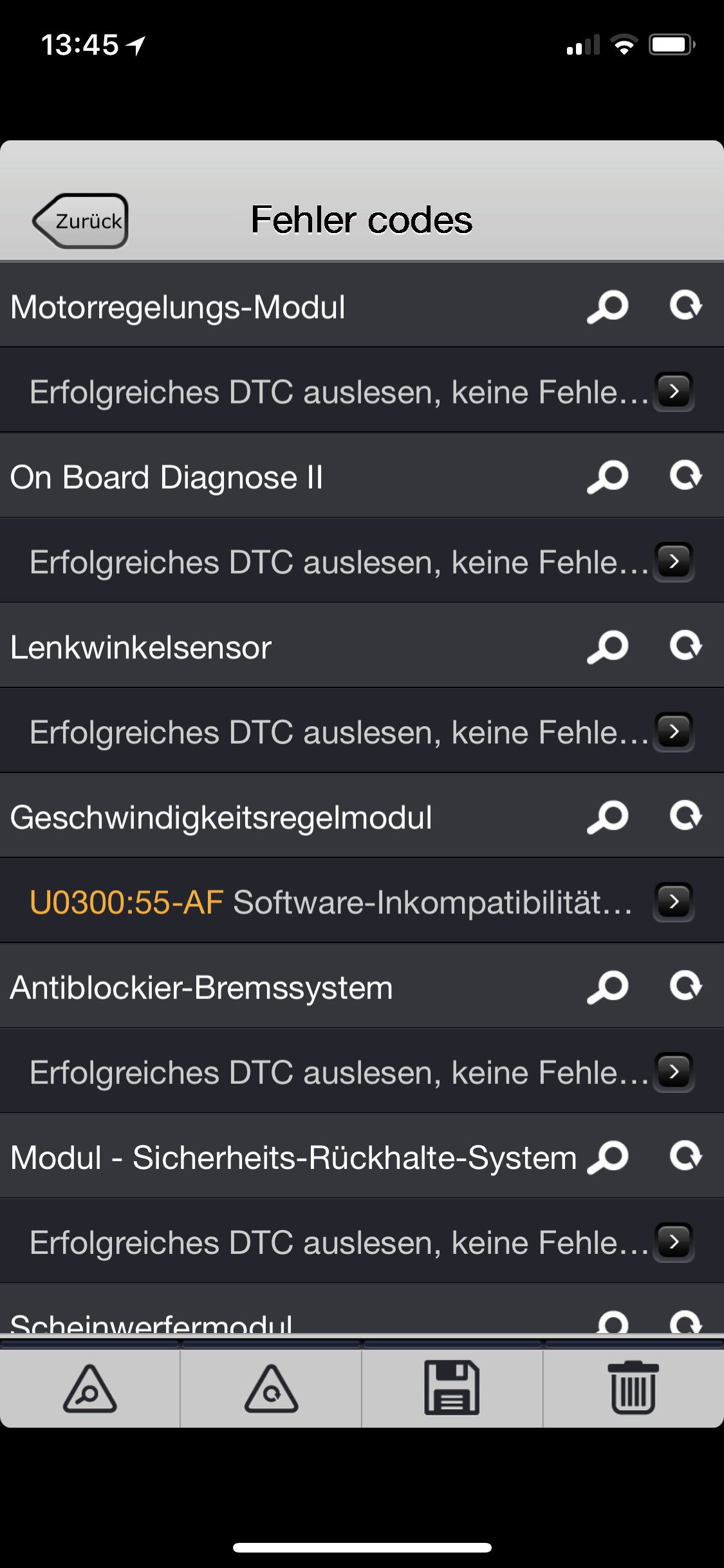Image resolution: width=724 pixels, height=1568 pixels.
Task: Read codes for Motorregelungs-Modul via magnifier icon
Action: click(608, 306)
